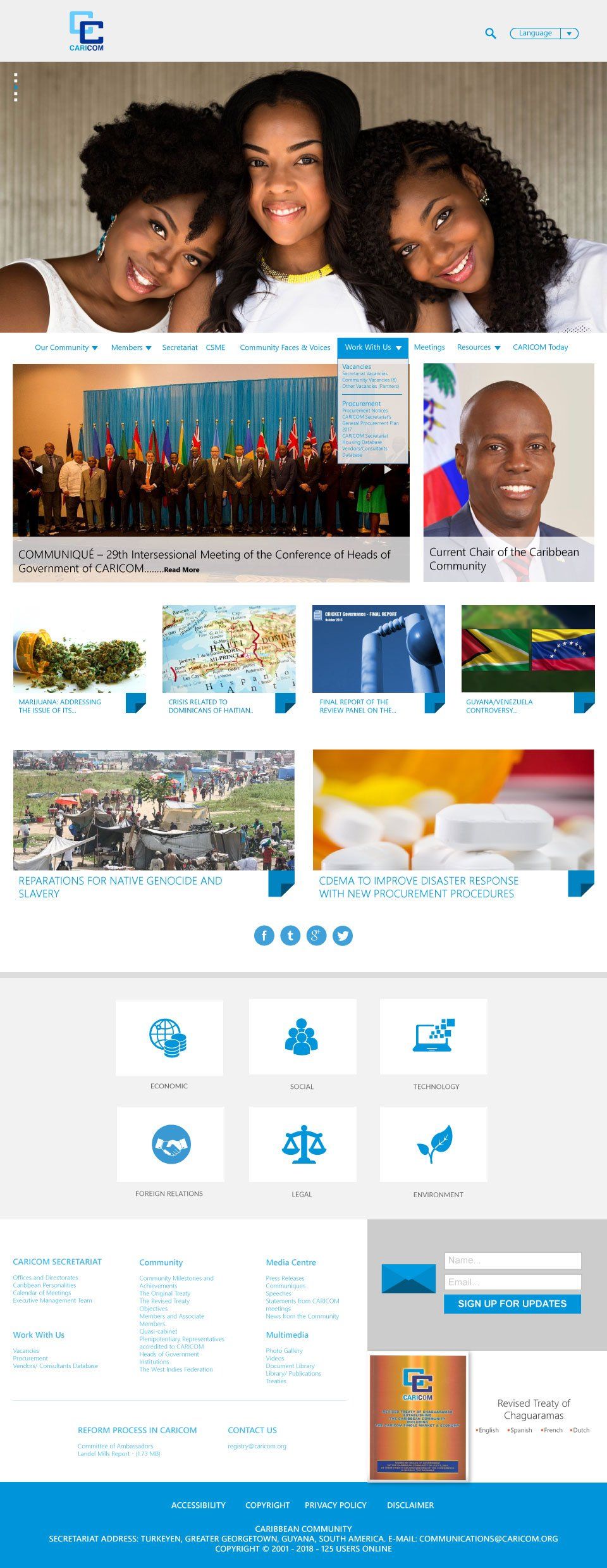Click the Google+ share icon
607x1568 pixels.
coord(316,936)
